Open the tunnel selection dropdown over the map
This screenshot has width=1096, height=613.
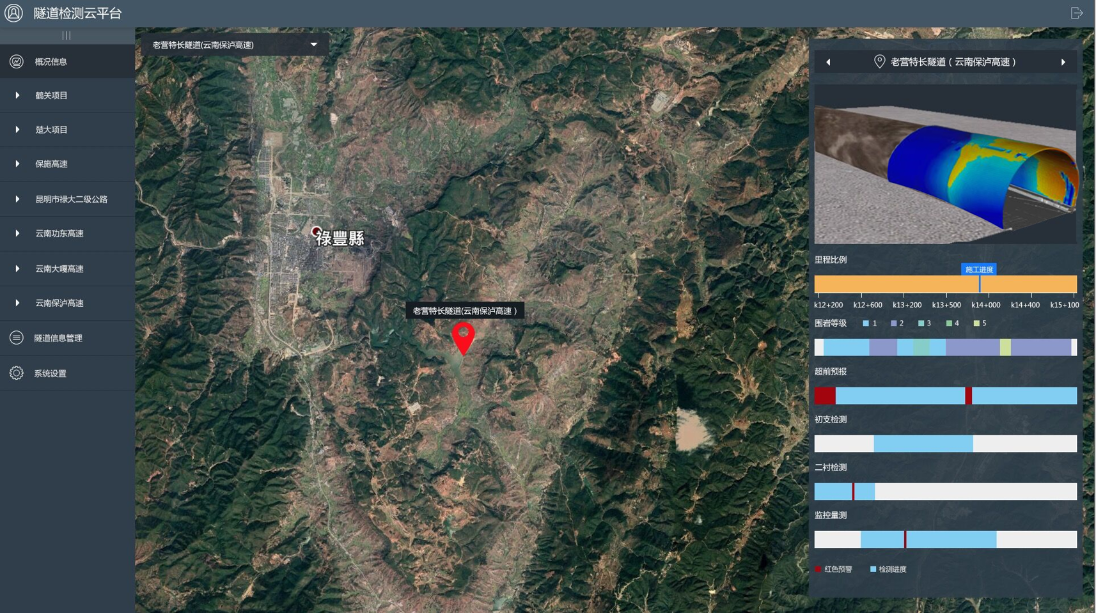click(235, 45)
